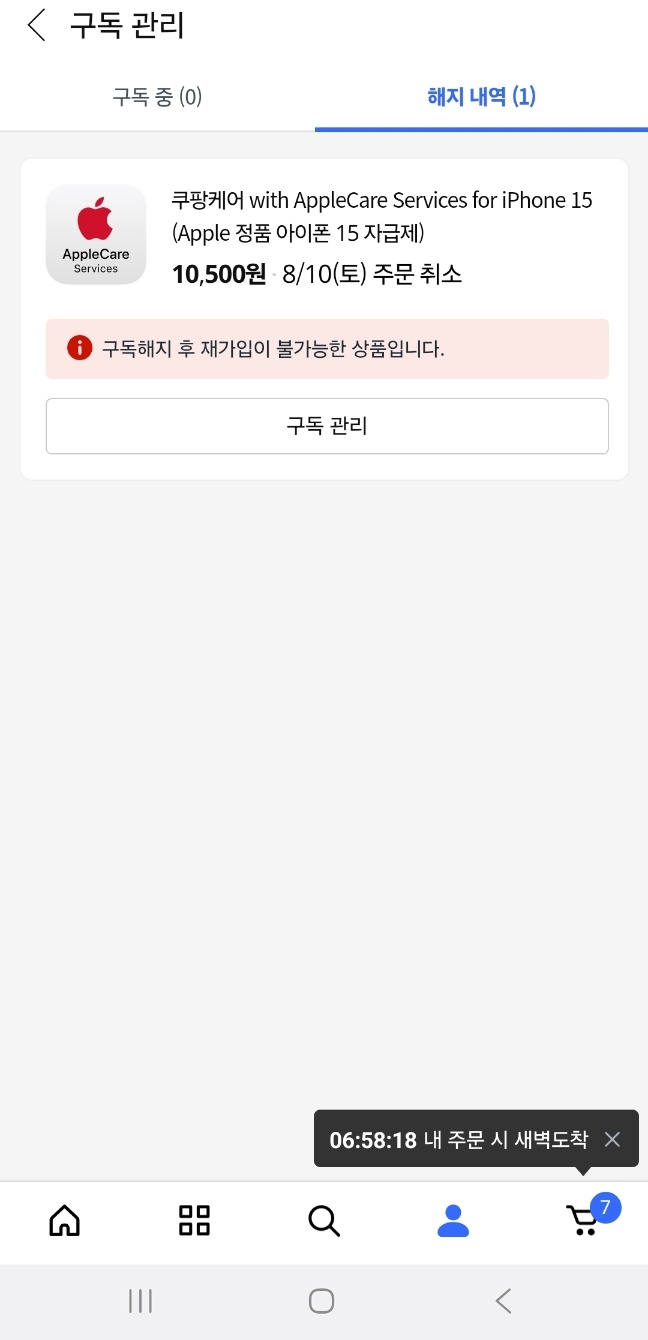Image resolution: width=648 pixels, height=1340 pixels.
Task: Tap the system recent apps button
Action: pos(140,1301)
